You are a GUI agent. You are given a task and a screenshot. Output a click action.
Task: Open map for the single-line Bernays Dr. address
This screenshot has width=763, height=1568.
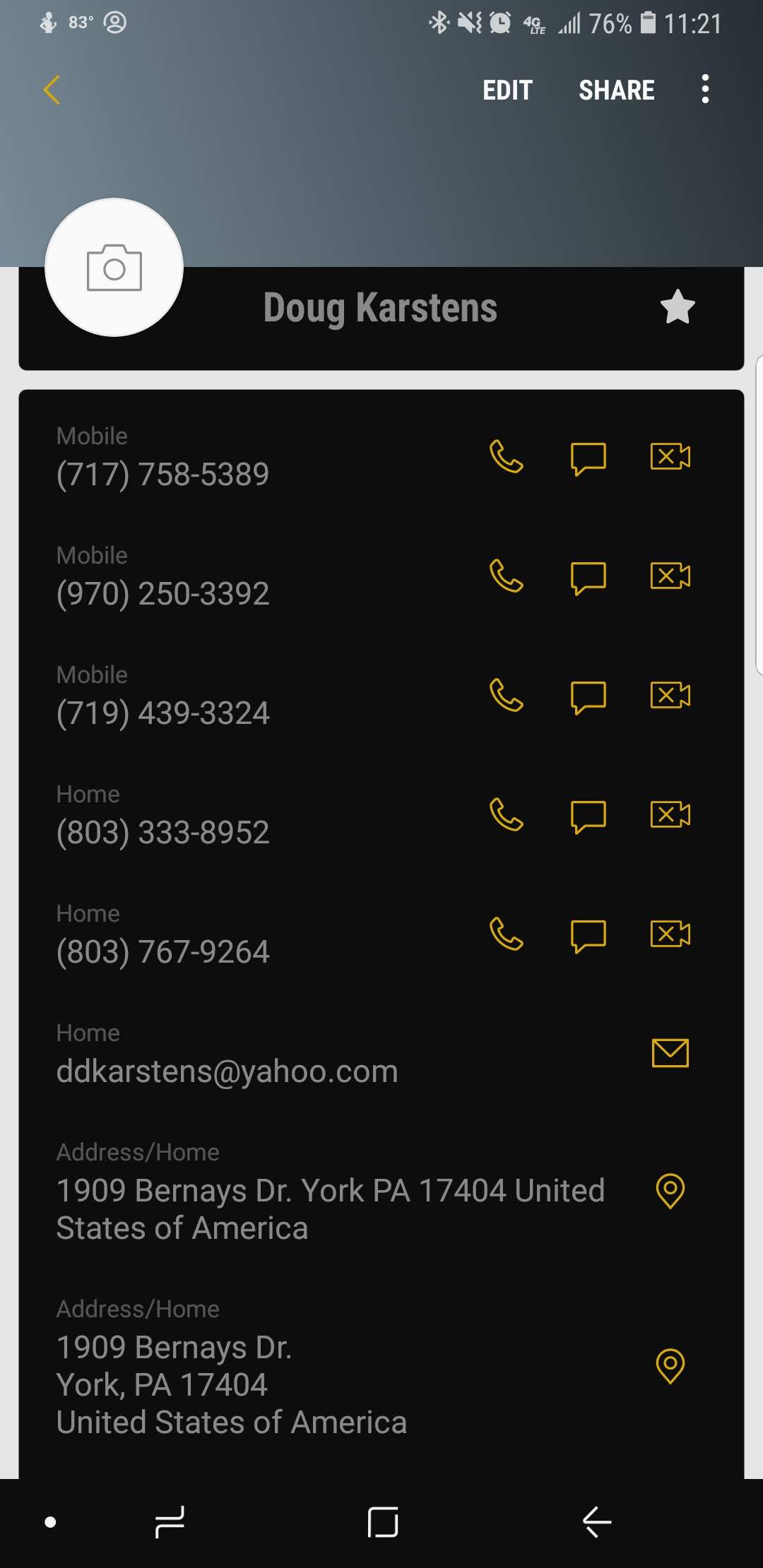670,1191
